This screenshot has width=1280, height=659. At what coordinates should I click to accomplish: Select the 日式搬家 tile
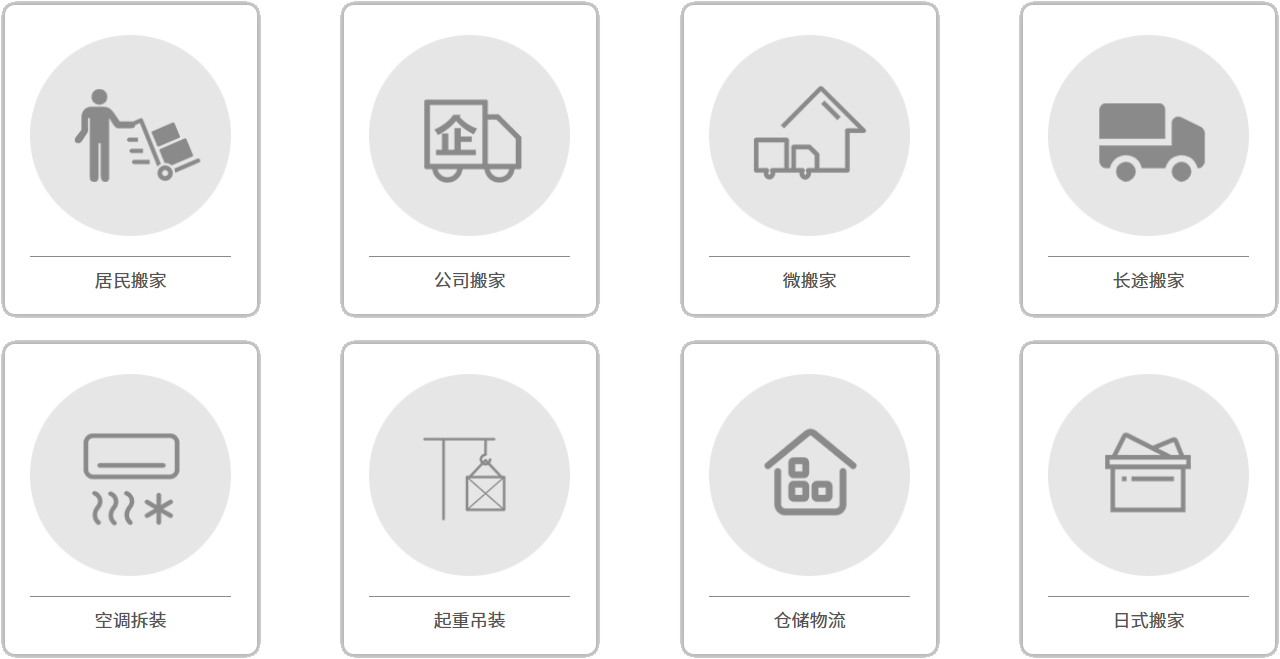[x=1148, y=500]
